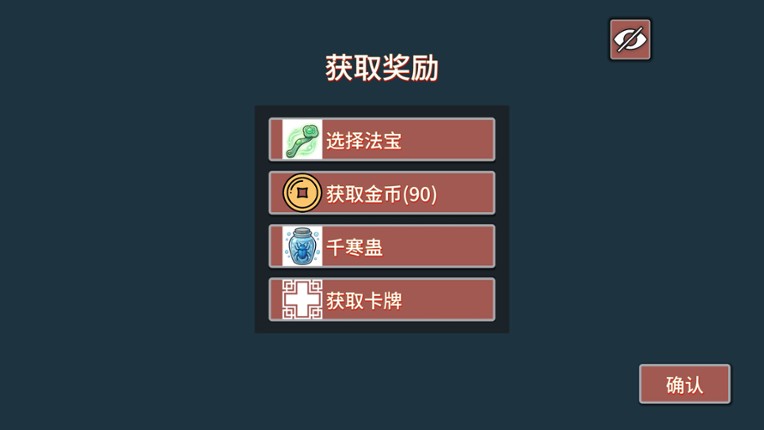Open the 获取卡牌 card reward
Viewport: 764px width, 430px height.
coord(382,299)
